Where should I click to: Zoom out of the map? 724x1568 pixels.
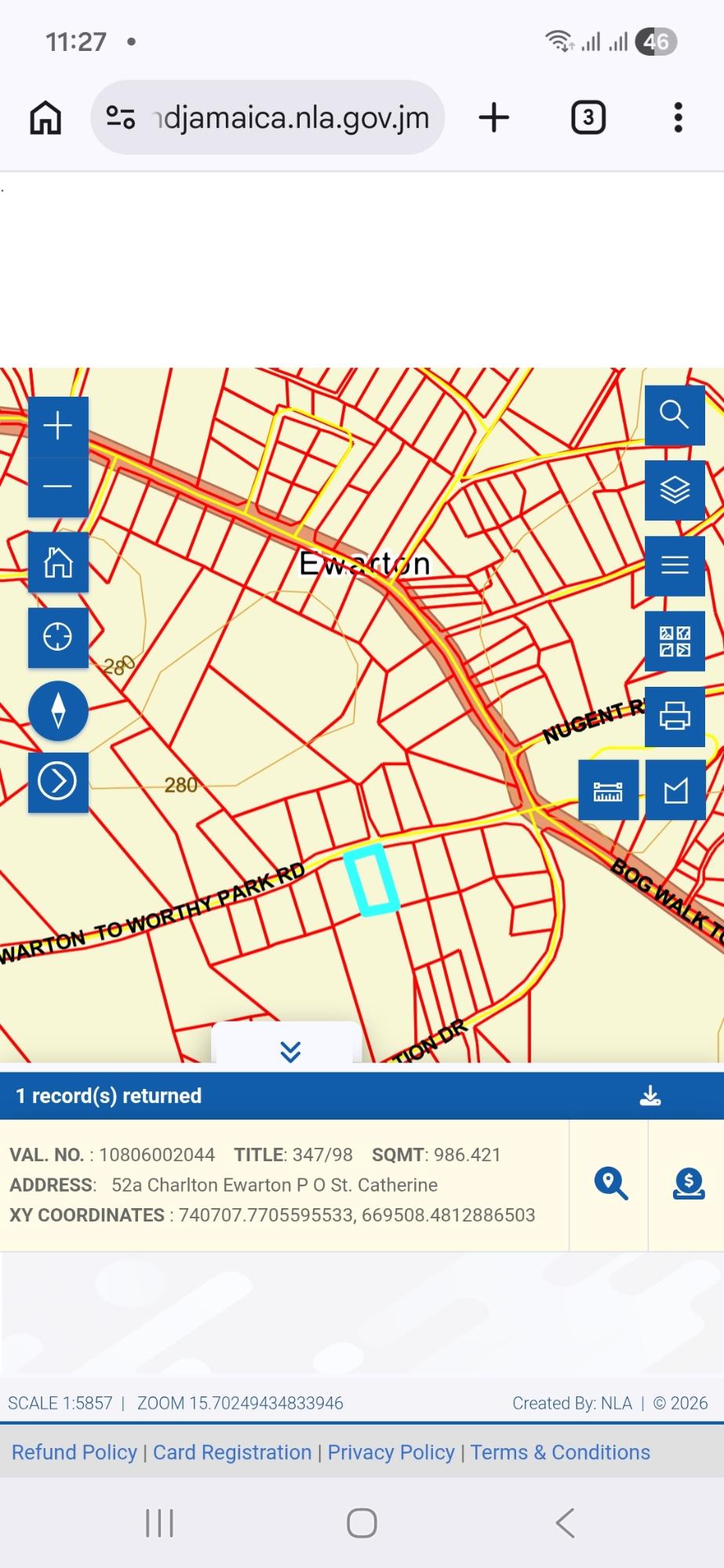pyautogui.click(x=58, y=487)
